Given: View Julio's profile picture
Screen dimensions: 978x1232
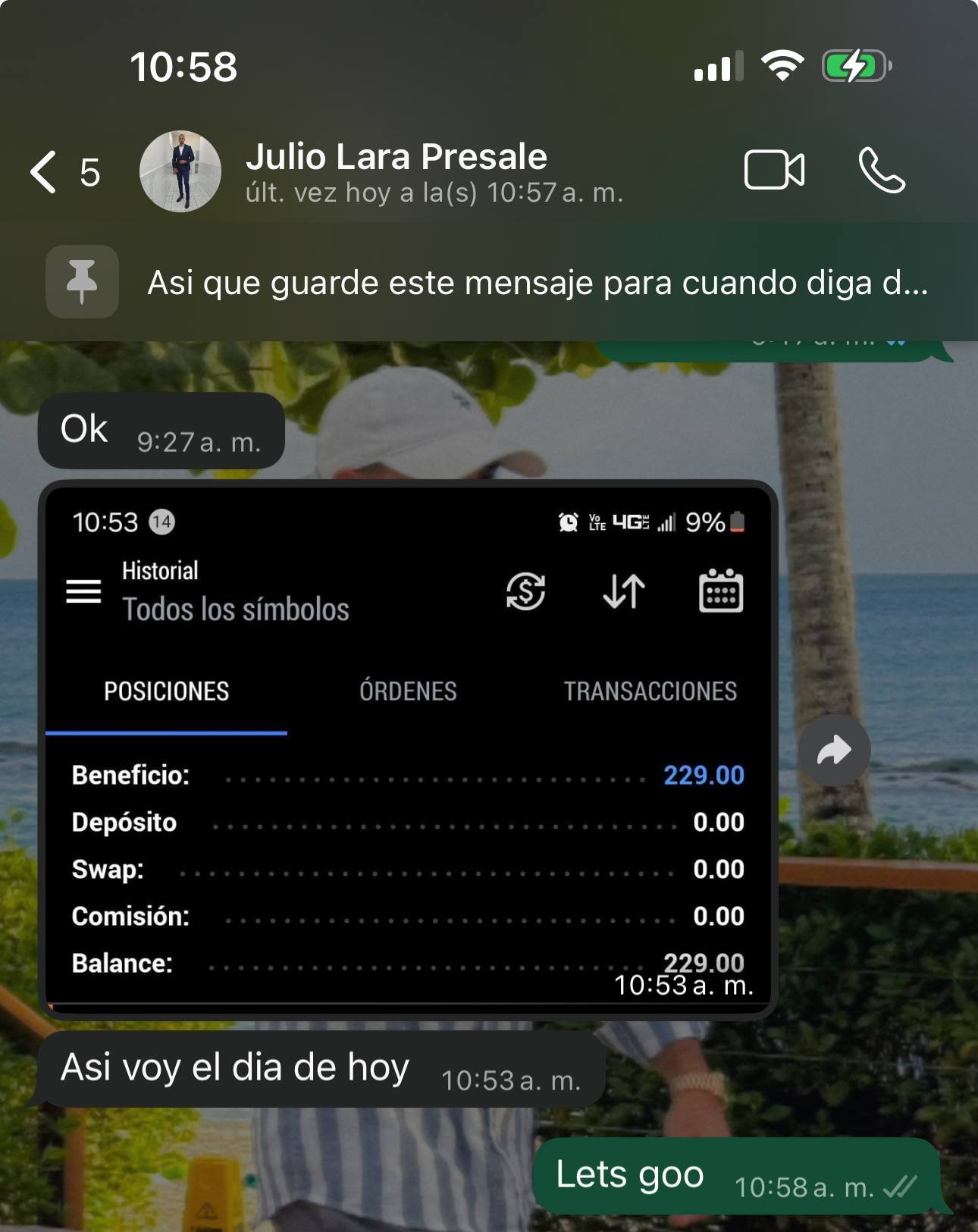Looking at the screenshot, I should (x=180, y=171).
